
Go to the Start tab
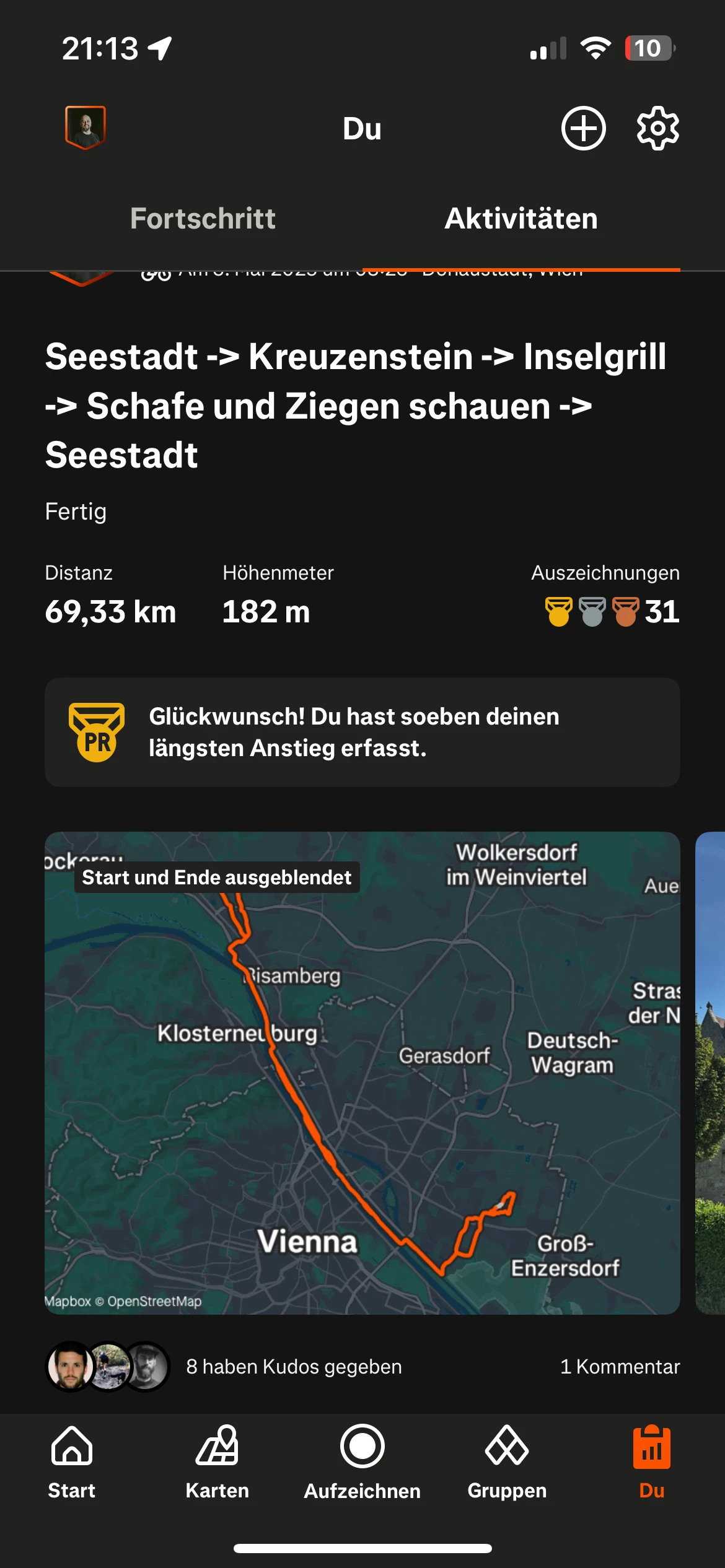(72, 1463)
